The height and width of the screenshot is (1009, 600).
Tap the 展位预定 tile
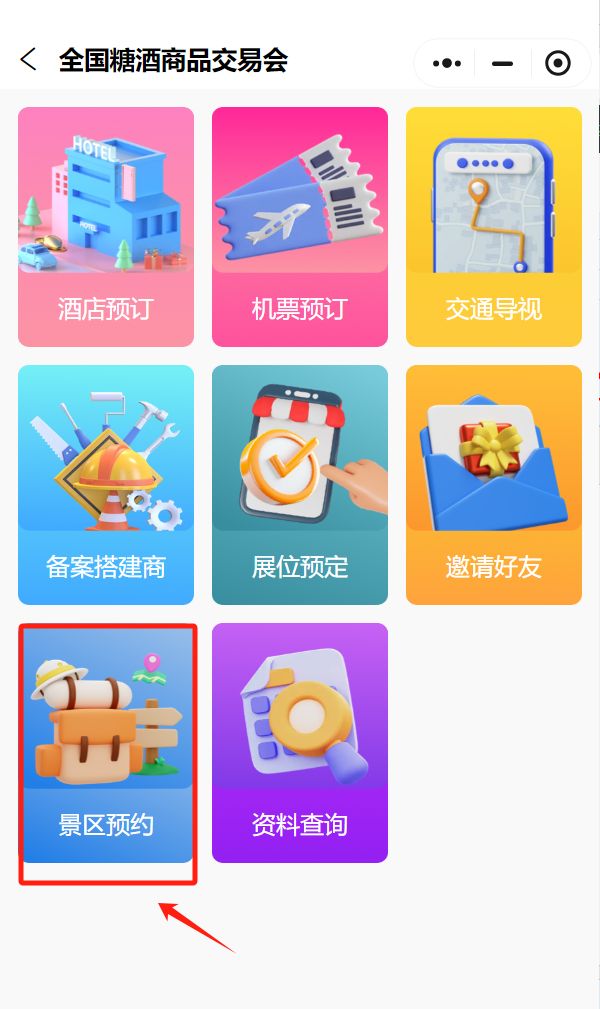click(x=300, y=485)
